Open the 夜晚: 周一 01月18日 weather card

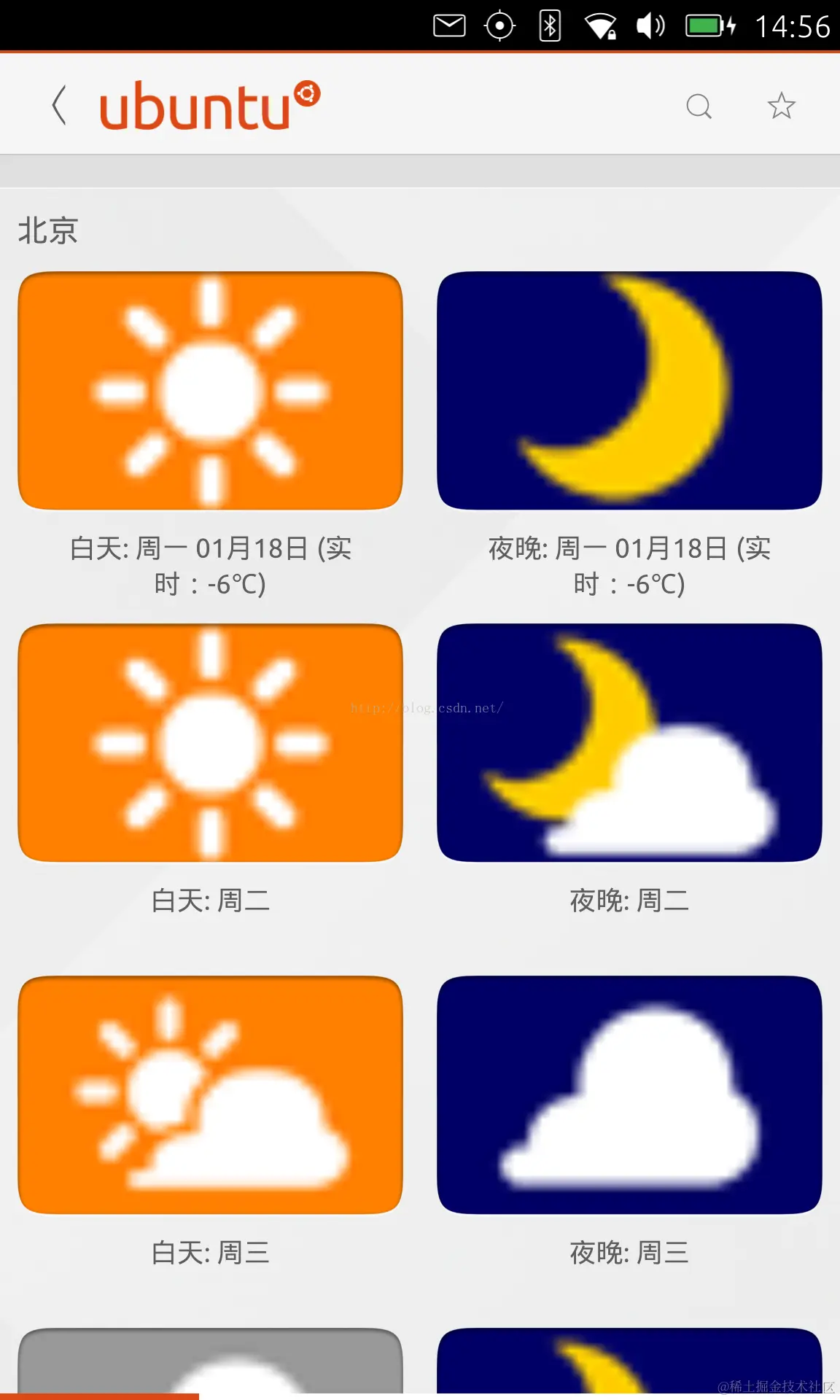click(x=629, y=392)
